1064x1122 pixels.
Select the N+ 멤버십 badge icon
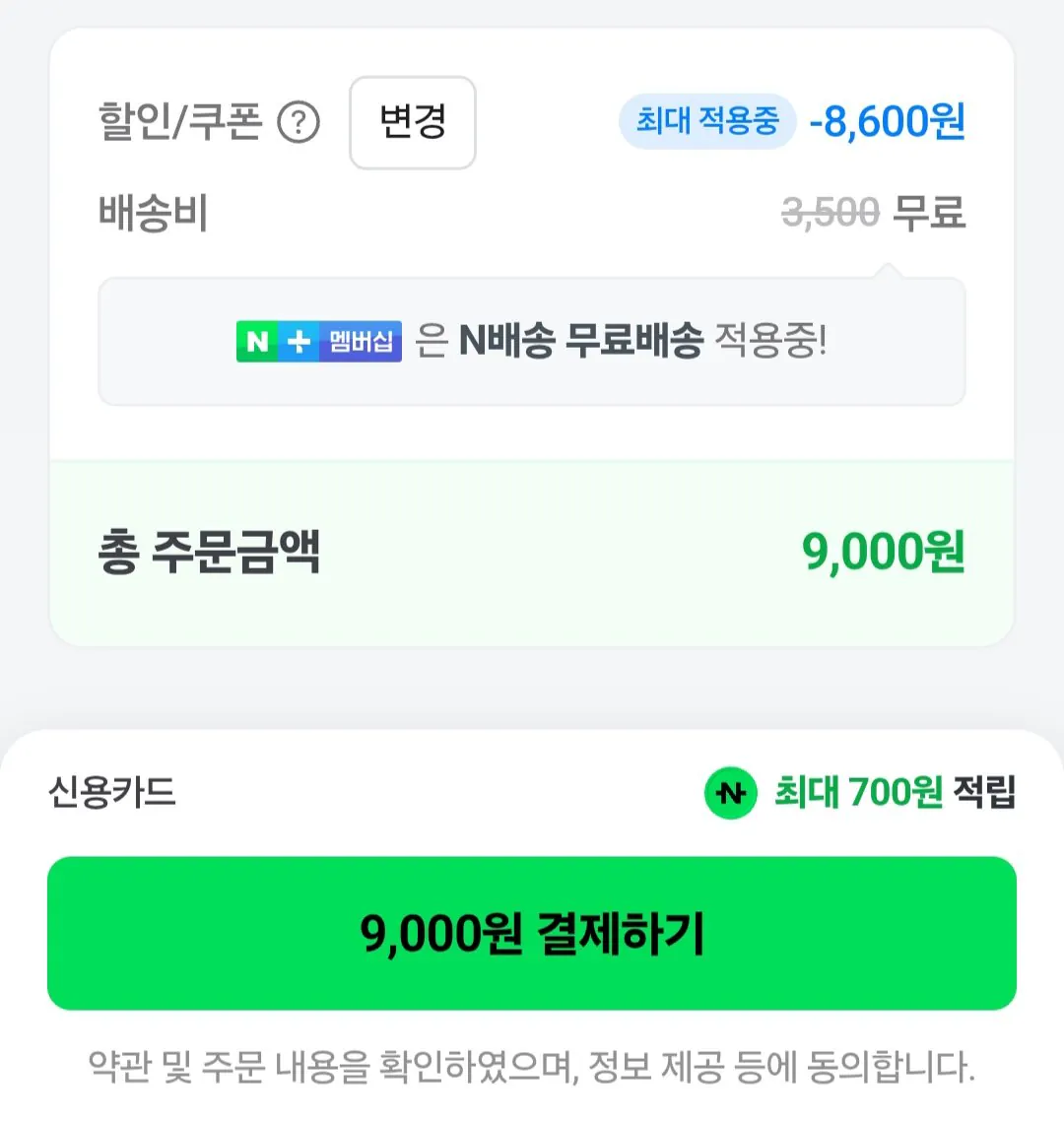tap(318, 341)
